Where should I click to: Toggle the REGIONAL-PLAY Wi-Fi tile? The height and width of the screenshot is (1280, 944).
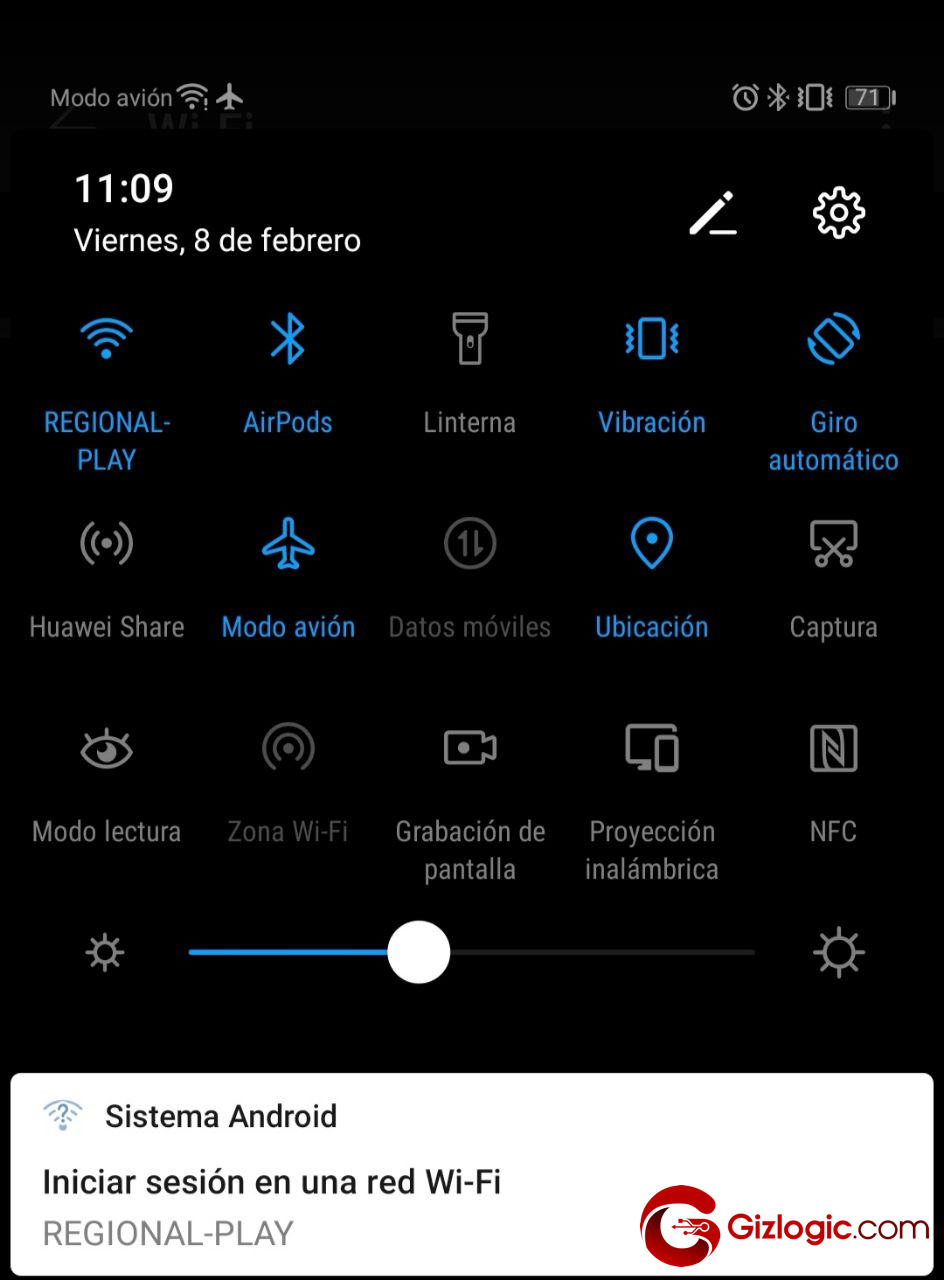click(106, 340)
